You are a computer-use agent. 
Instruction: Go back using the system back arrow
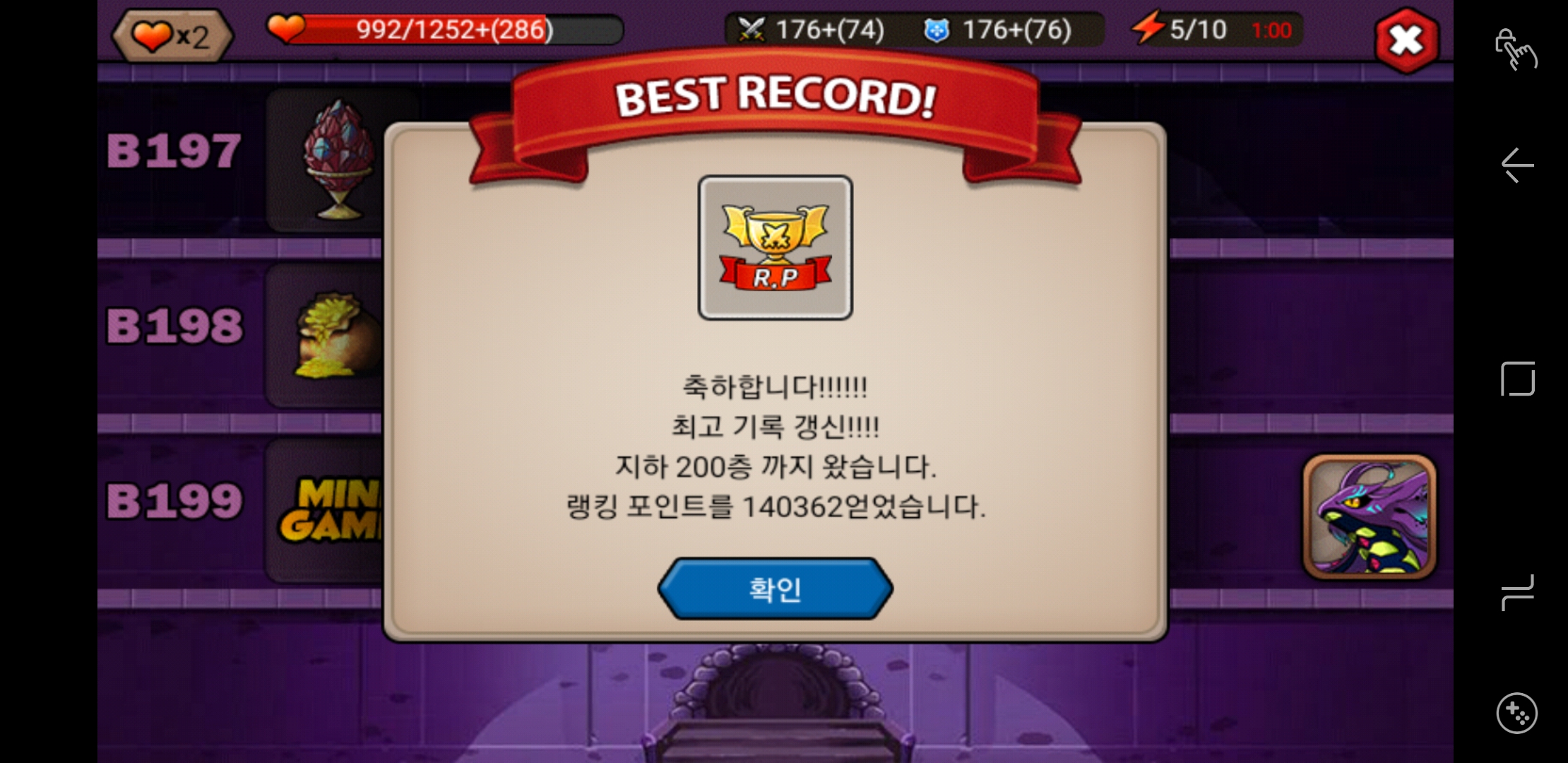point(1516,165)
